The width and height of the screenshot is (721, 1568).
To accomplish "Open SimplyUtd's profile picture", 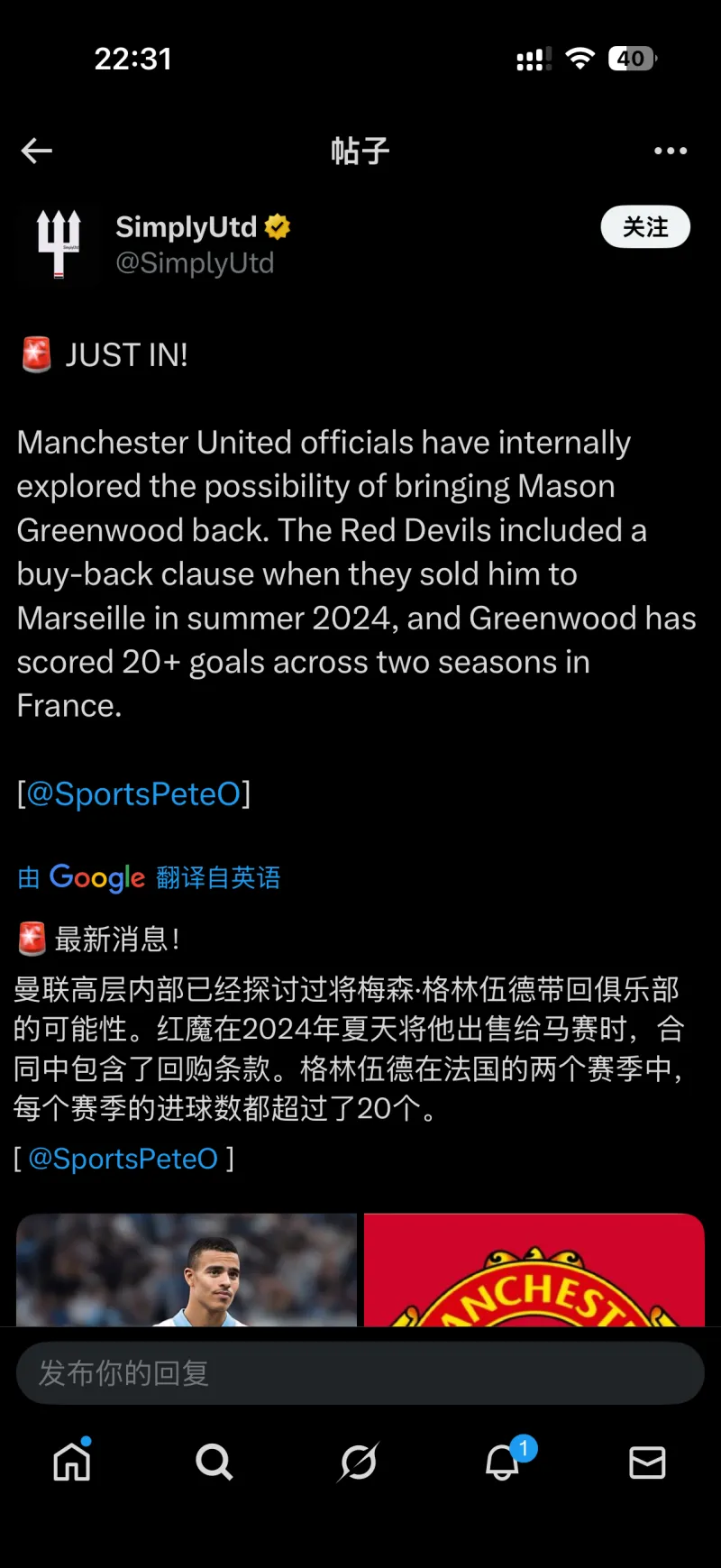I will point(59,243).
